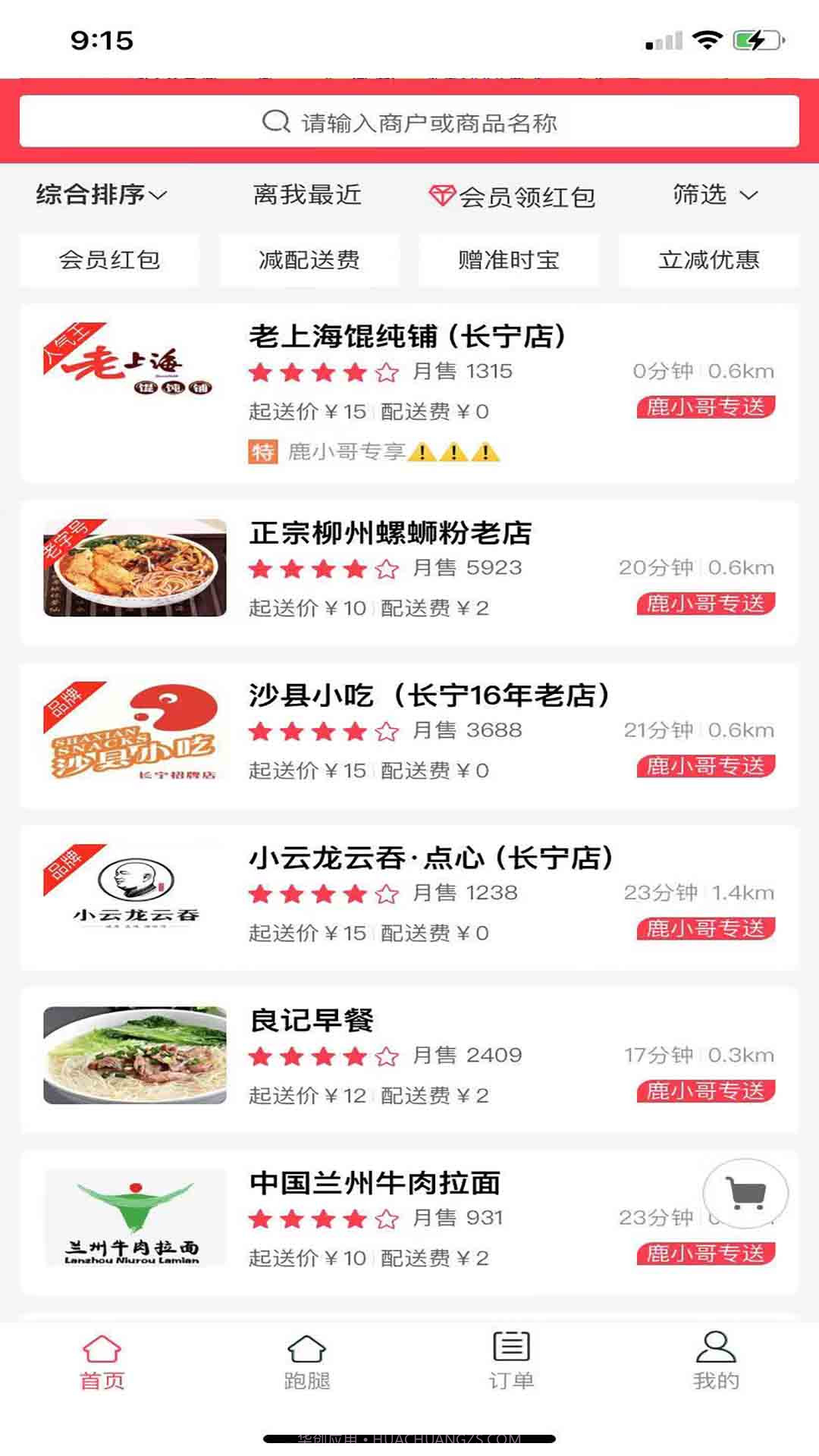Viewport: 819px width, 1456px height.
Task: Tap the 特 promo icon under 老上海馄纯铺
Action: click(261, 453)
